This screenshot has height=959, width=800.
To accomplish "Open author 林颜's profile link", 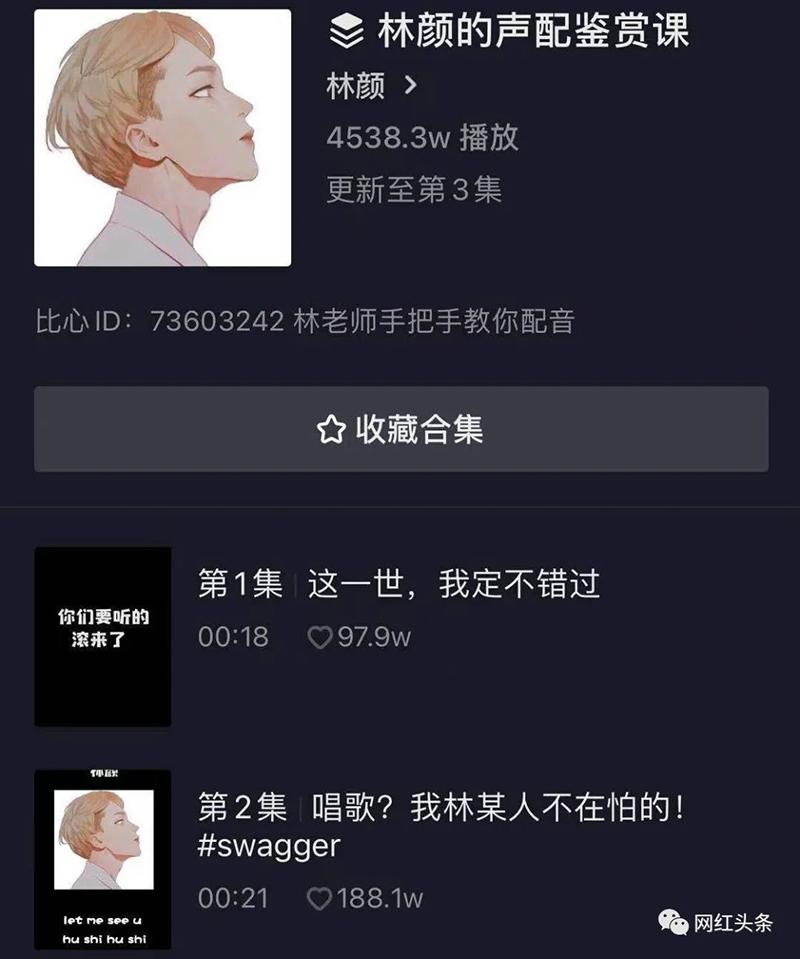I will click(371, 87).
